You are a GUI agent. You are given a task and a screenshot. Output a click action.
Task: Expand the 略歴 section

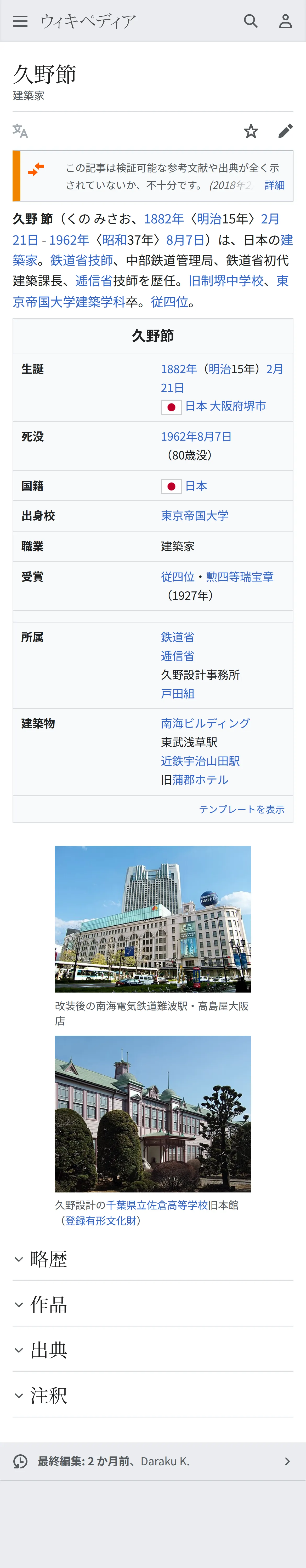click(153, 1259)
